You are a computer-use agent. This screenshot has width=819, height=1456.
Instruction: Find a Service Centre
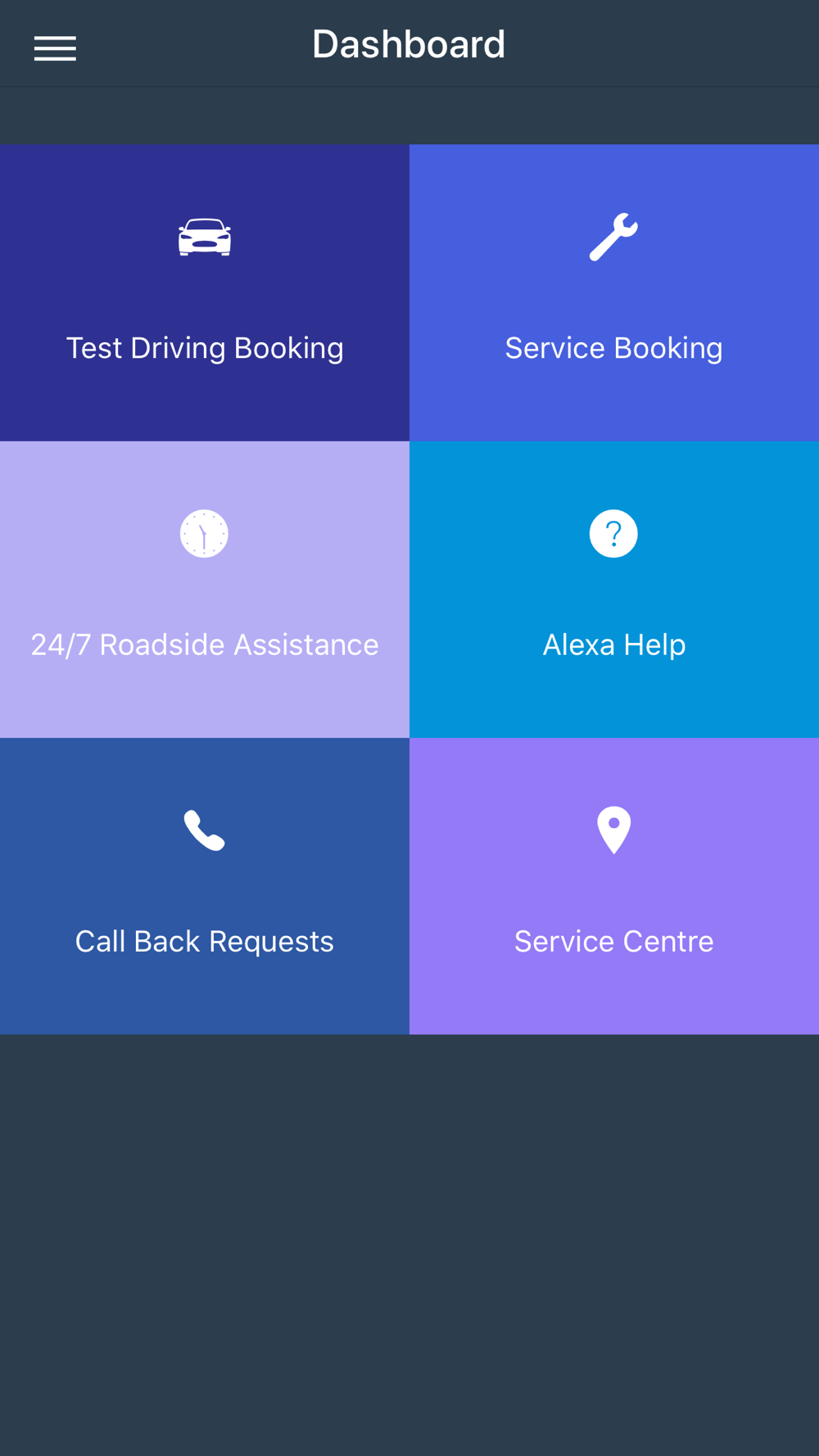click(x=614, y=885)
